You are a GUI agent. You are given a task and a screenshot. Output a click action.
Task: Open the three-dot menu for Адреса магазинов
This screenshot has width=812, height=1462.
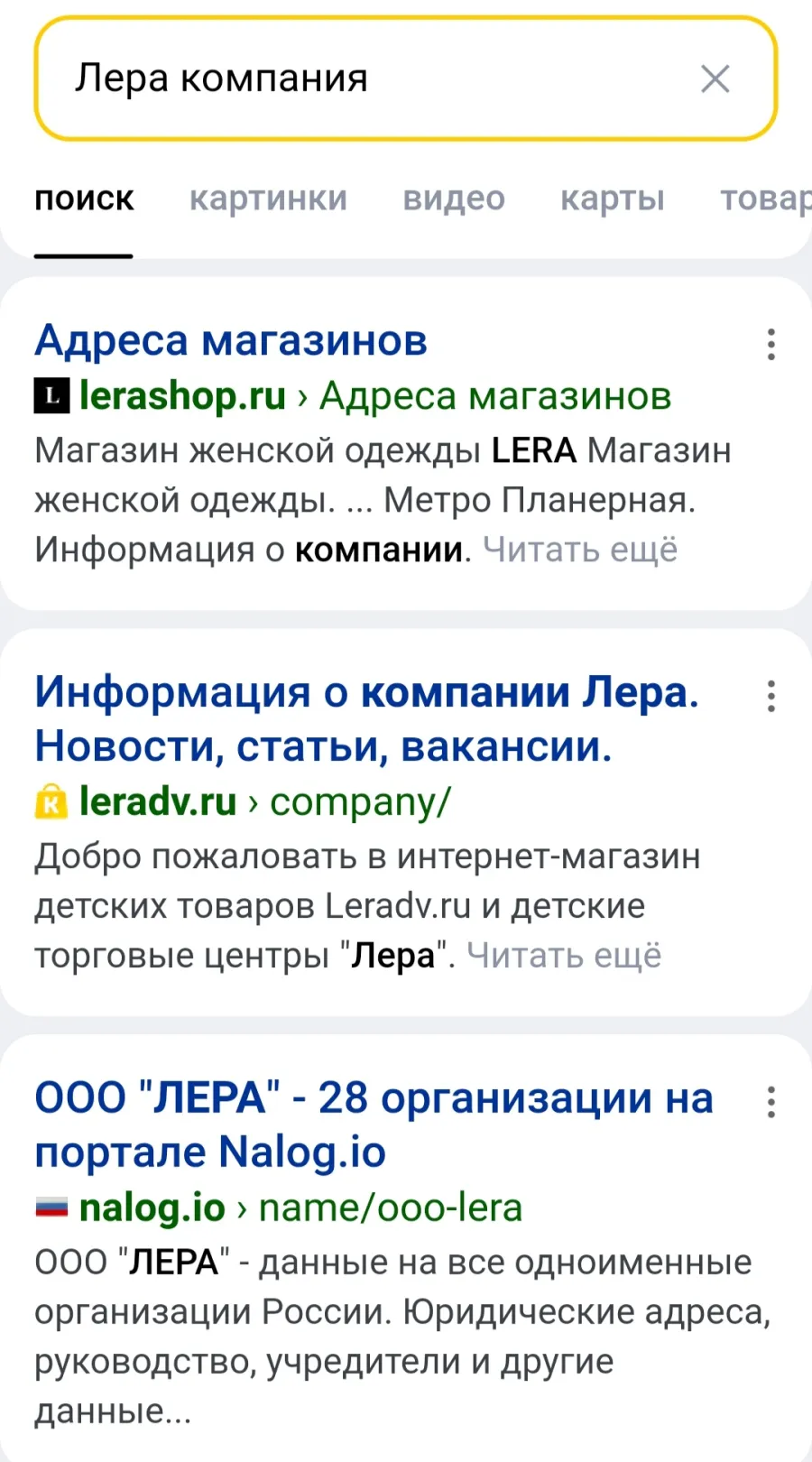(770, 344)
